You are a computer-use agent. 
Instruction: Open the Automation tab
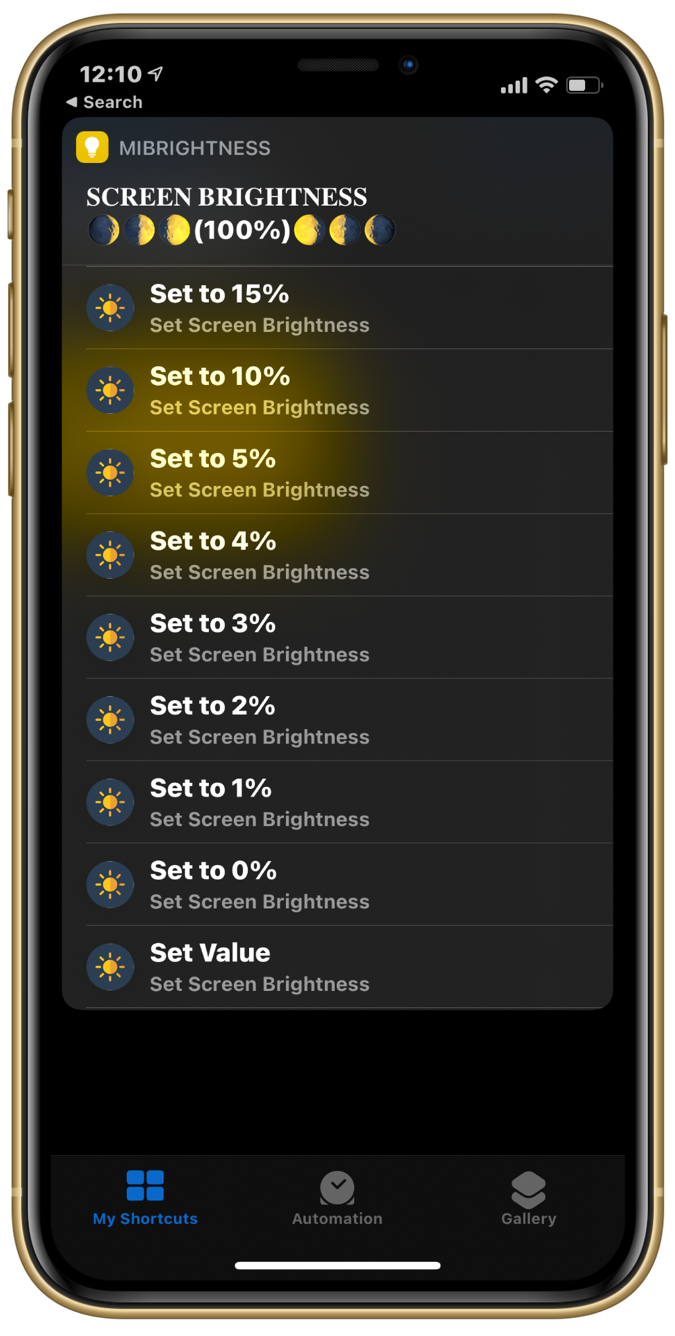(337, 1198)
